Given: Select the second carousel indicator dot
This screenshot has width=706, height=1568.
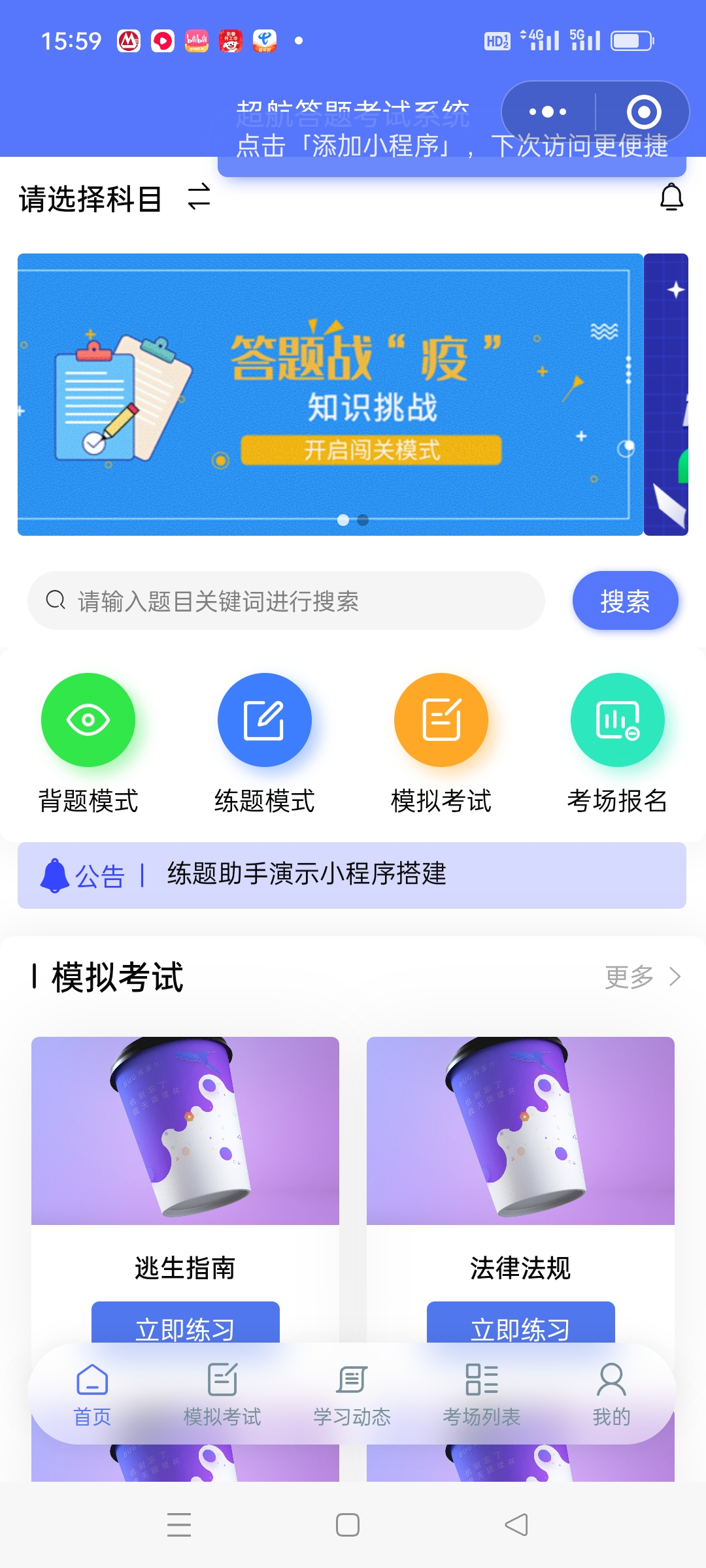Looking at the screenshot, I should point(361,521).
